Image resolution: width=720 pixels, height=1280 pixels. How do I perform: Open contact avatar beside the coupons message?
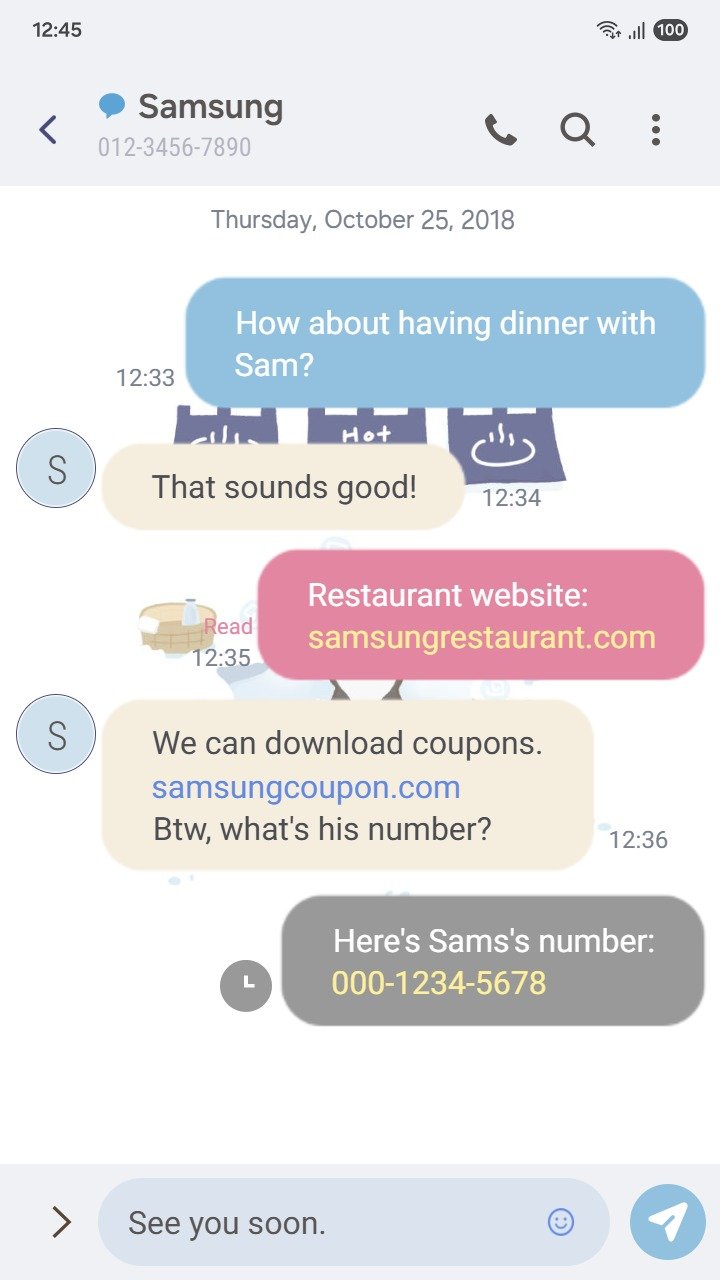(x=56, y=735)
